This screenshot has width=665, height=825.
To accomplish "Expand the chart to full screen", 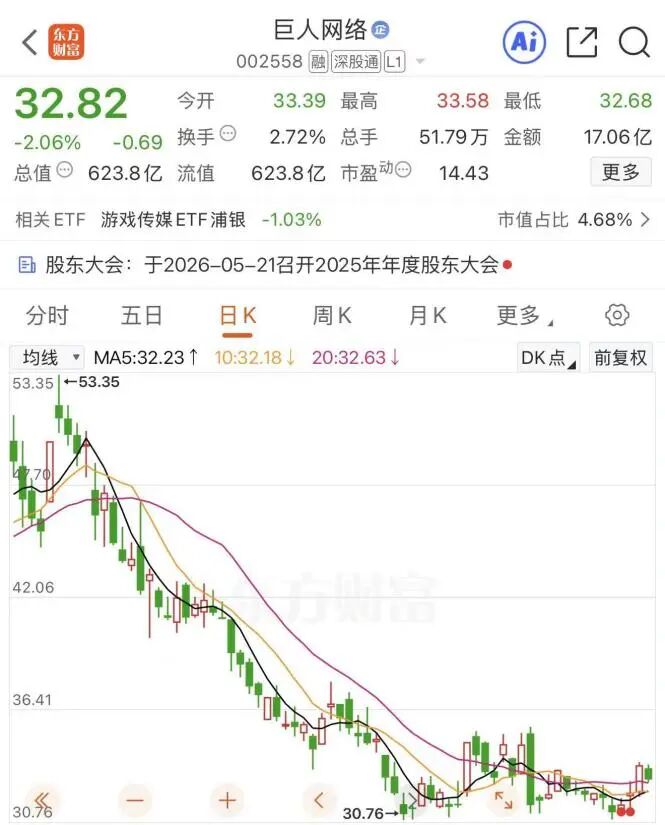I will point(503,800).
